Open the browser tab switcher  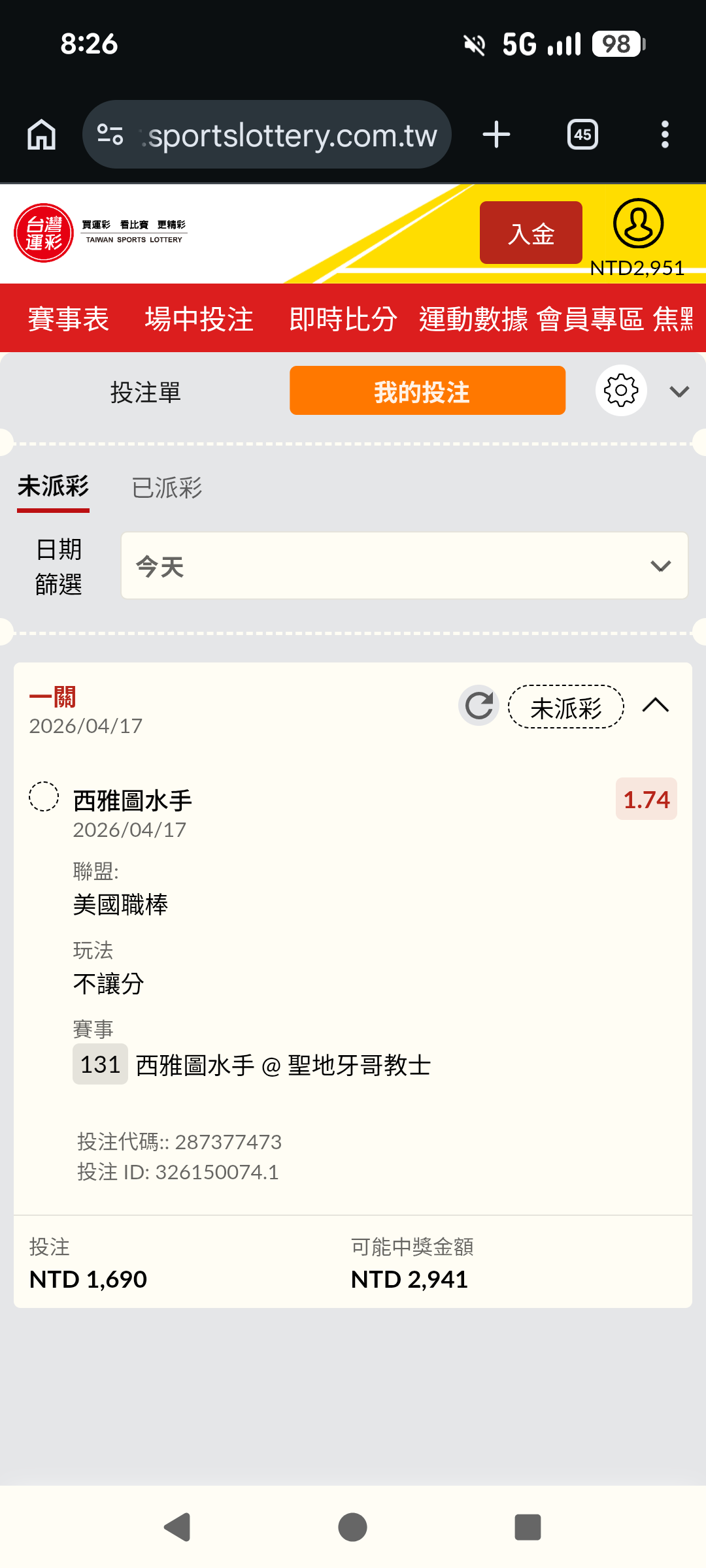click(582, 135)
